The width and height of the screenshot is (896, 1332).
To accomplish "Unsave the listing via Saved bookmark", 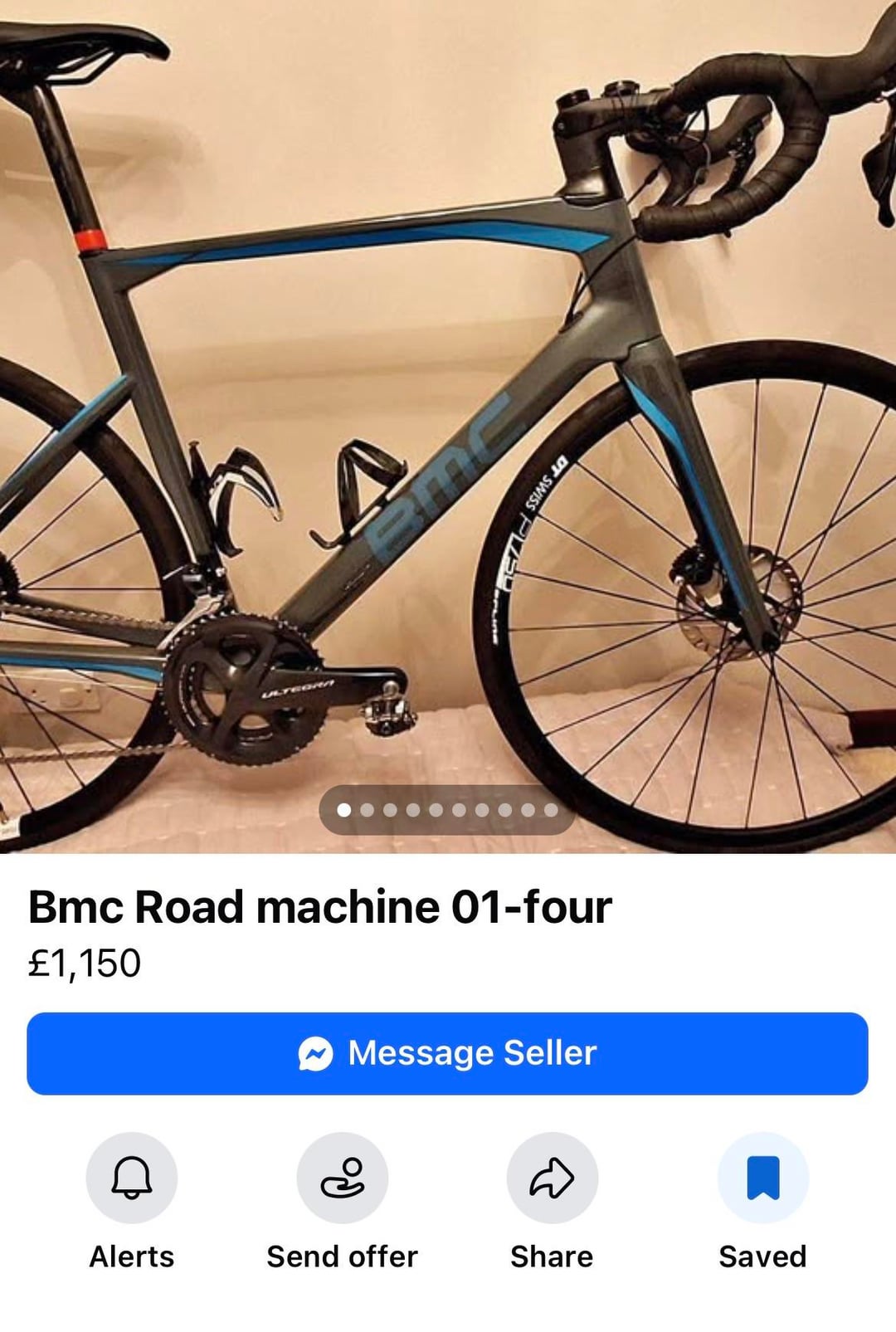I will [762, 1178].
